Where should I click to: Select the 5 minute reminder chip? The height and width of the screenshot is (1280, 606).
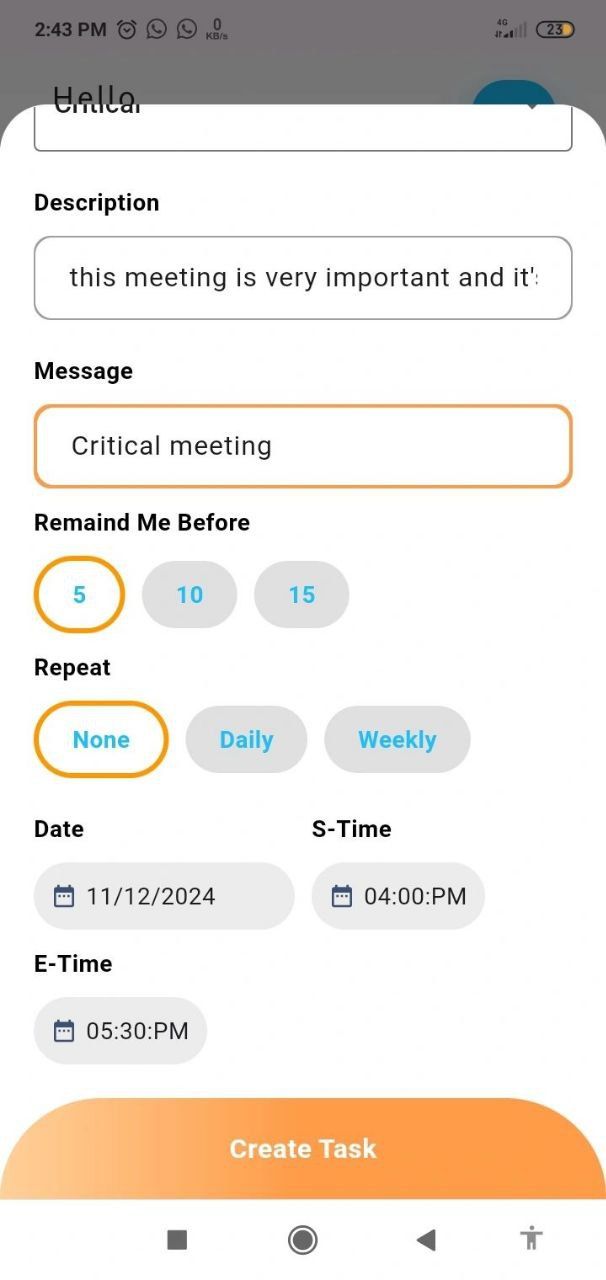[79, 595]
